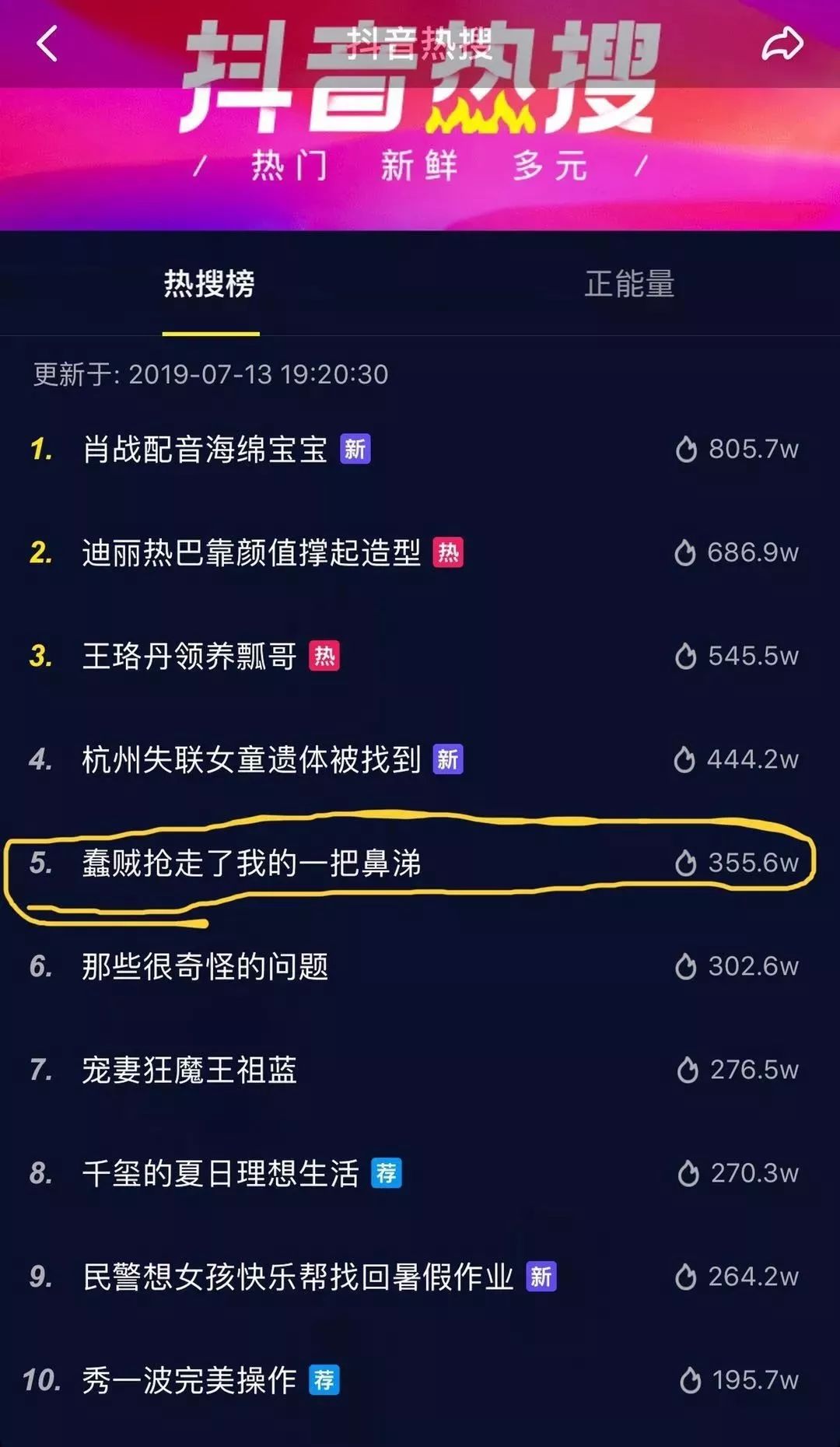View 王珞丹领养瓢哥 topic

point(190,656)
